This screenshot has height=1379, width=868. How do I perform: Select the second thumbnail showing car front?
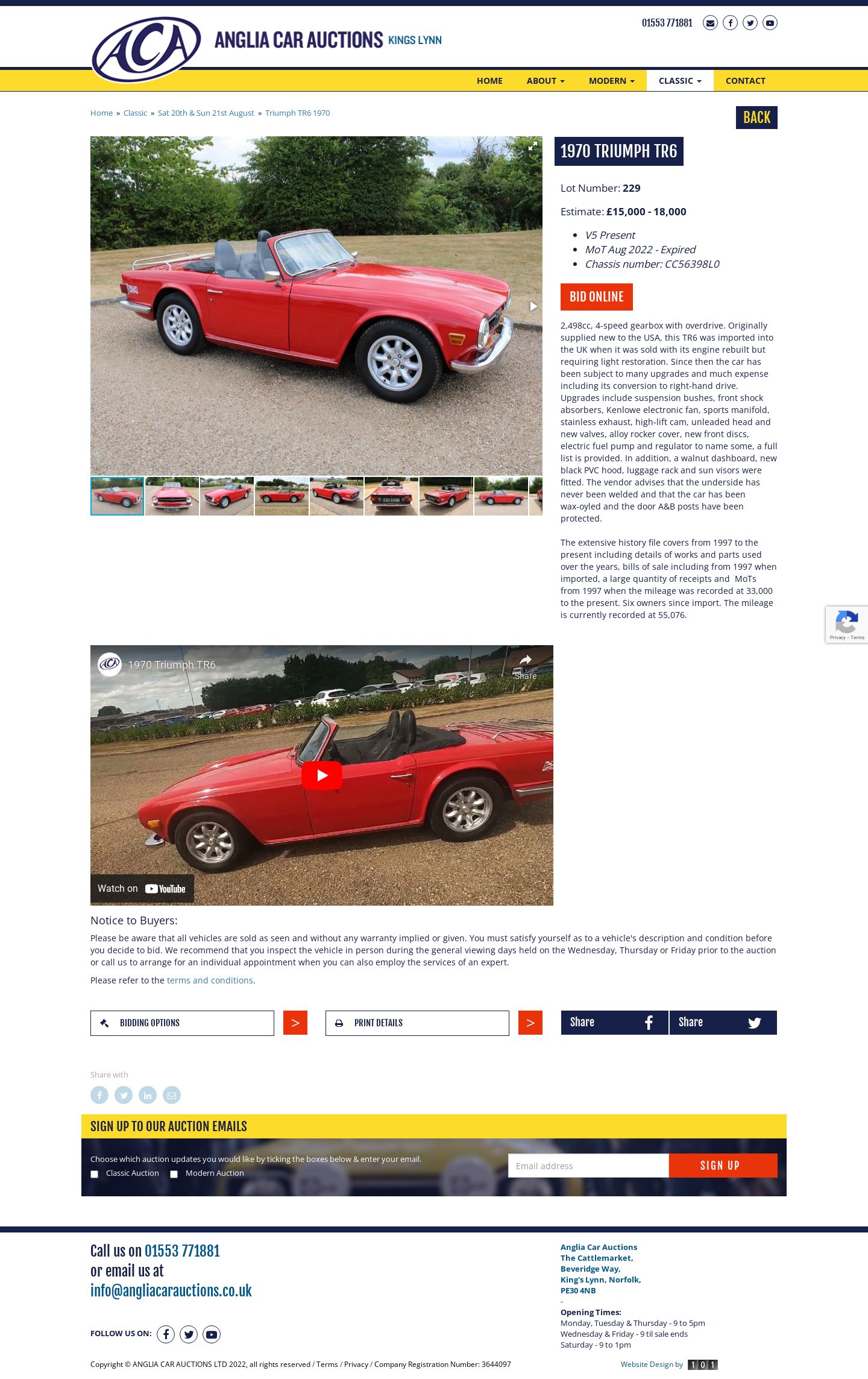tap(172, 496)
